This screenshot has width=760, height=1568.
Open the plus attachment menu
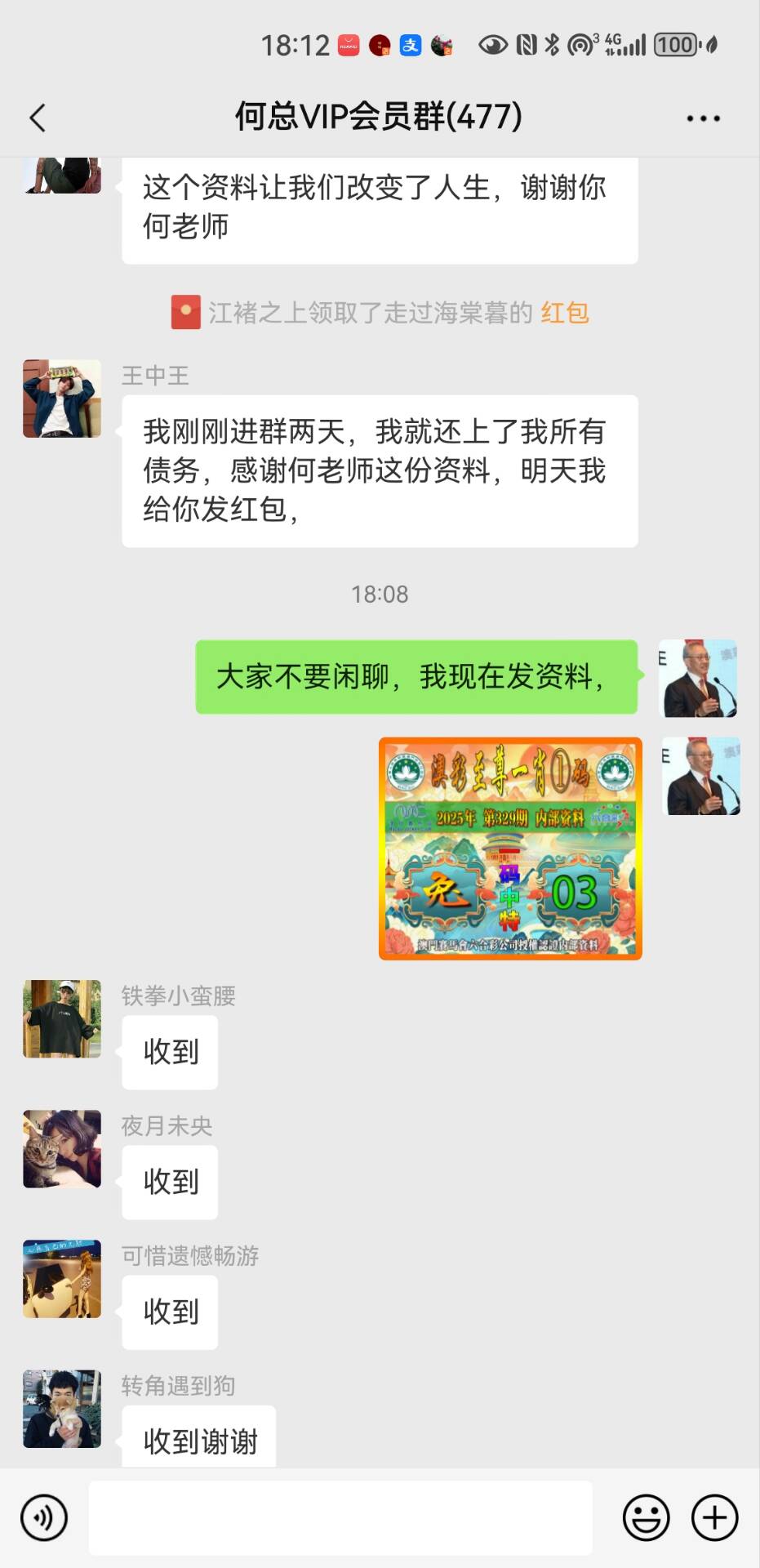[714, 1517]
